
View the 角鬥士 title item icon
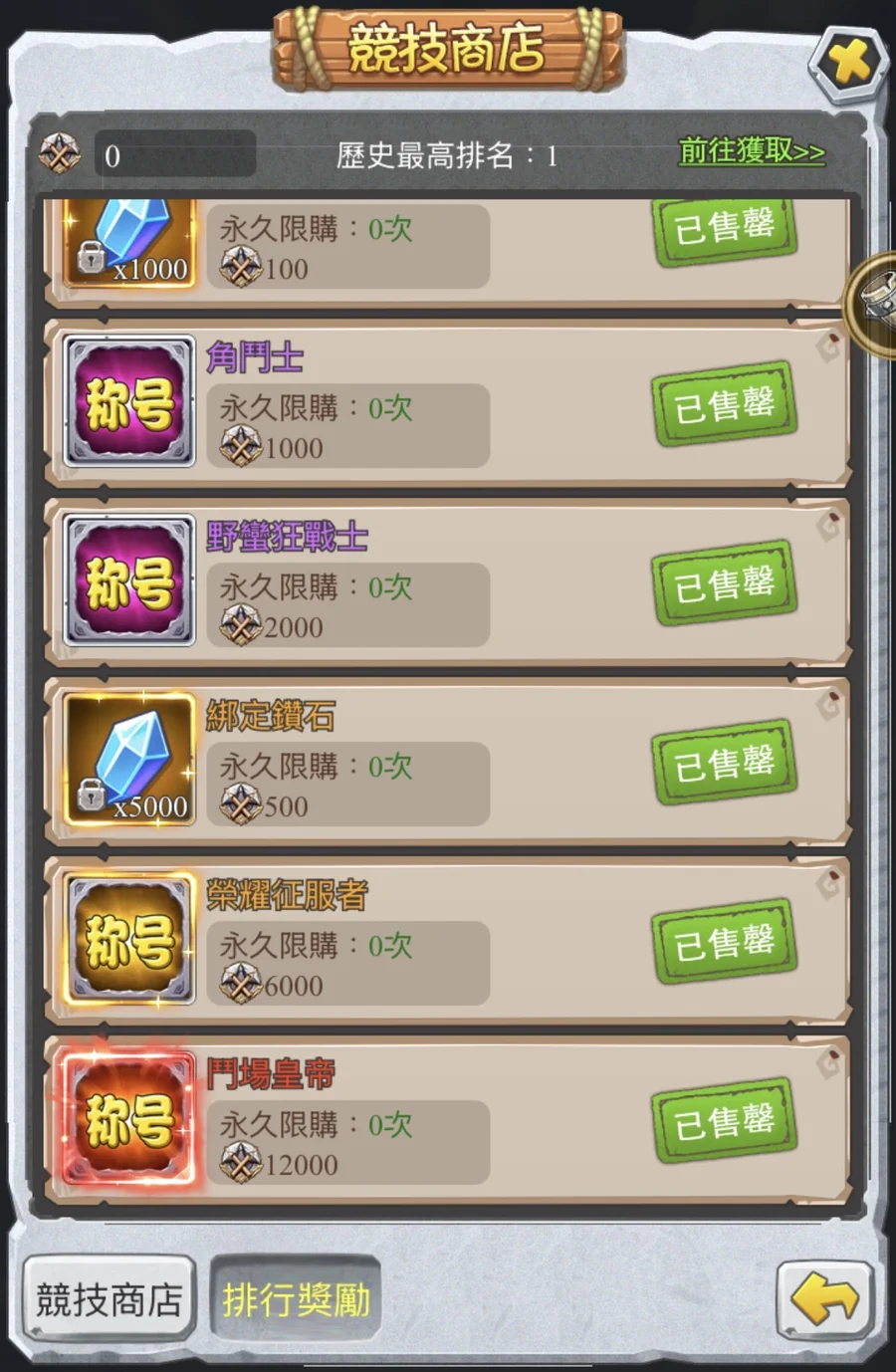(129, 401)
